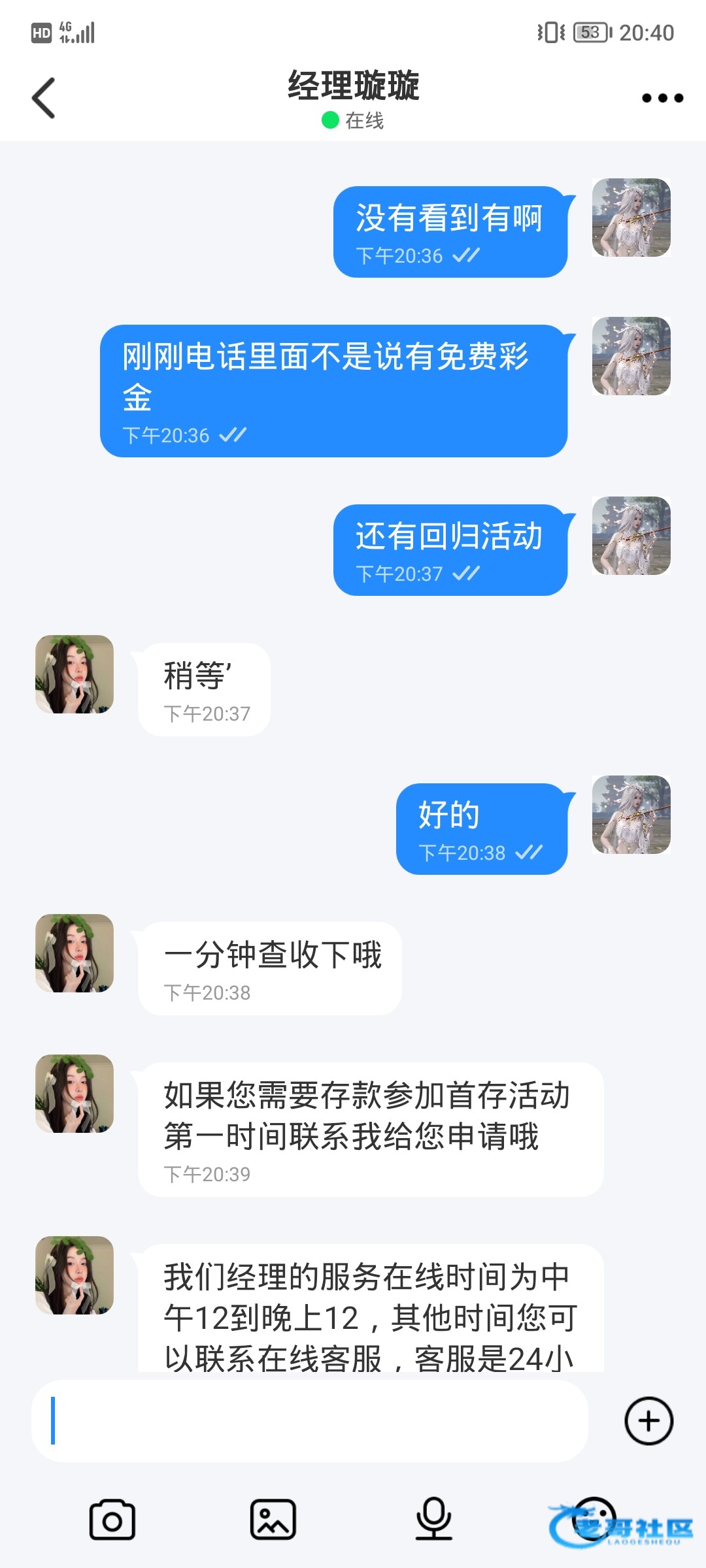Open the image gallery picker

273,1520
